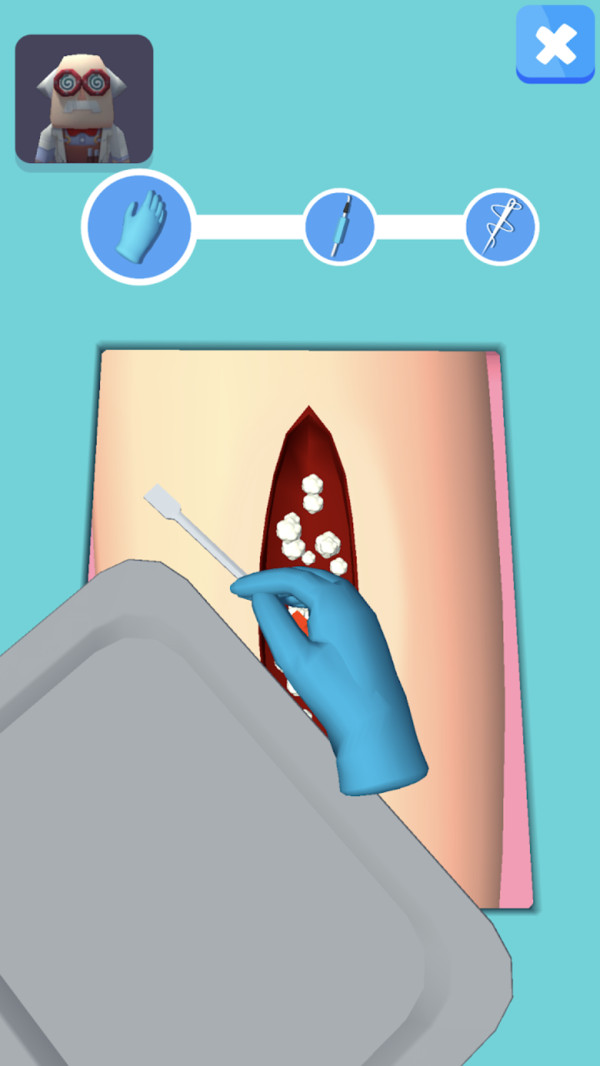
Task: Select the needle and thread stitching step
Action: (x=501, y=227)
